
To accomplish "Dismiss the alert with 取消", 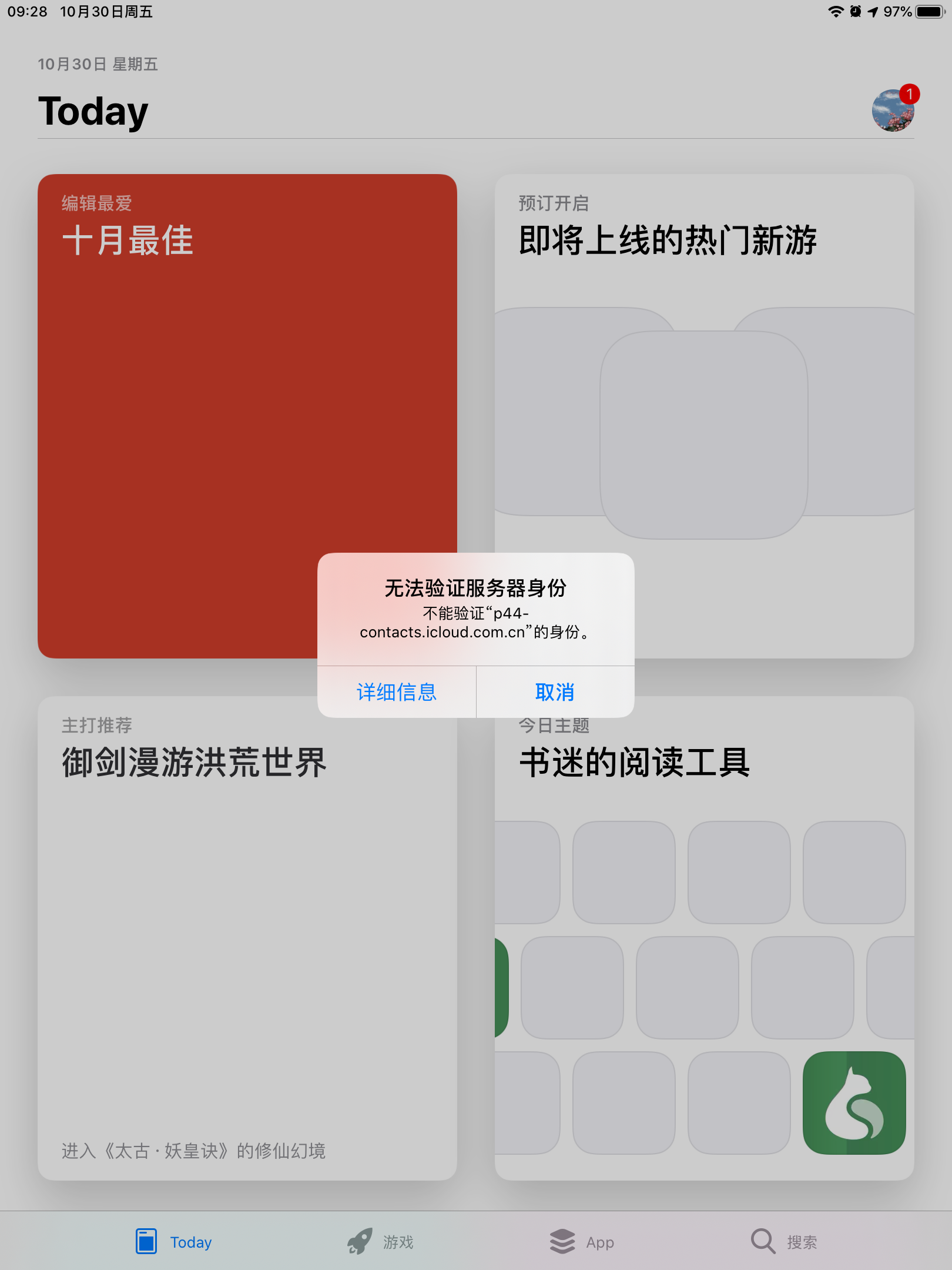I will coord(555,692).
